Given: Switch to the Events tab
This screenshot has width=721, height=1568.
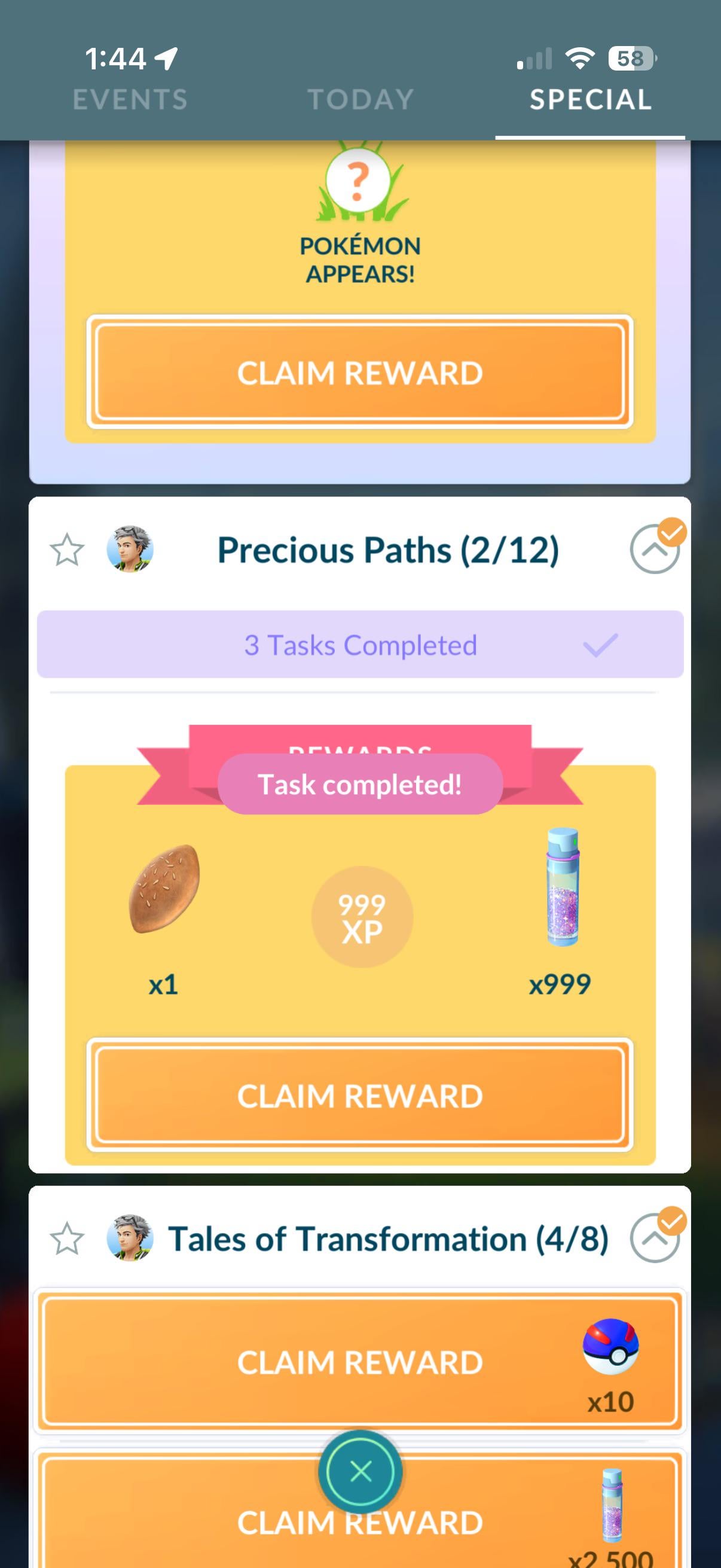Looking at the screenshot, I should pos(130,100).
